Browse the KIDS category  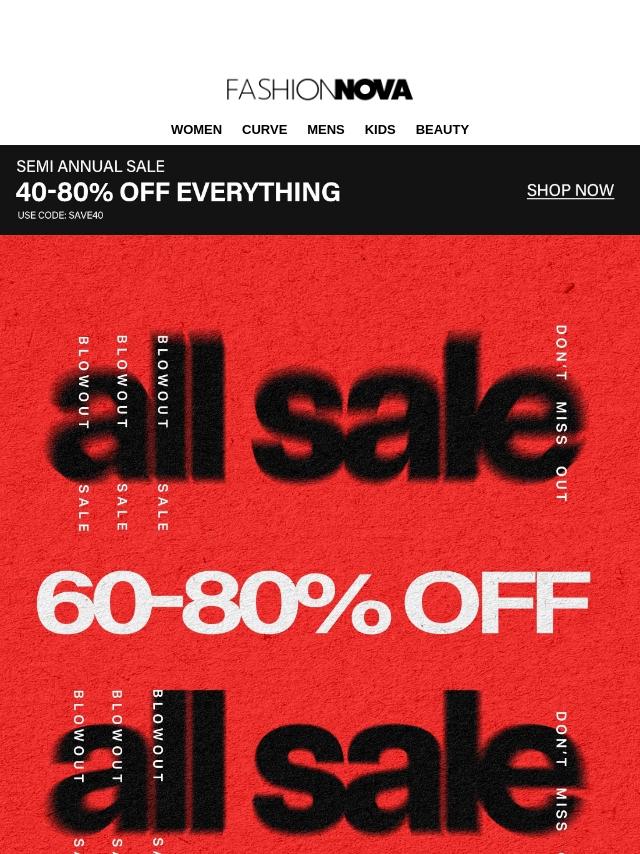click(x=380, y=130)
